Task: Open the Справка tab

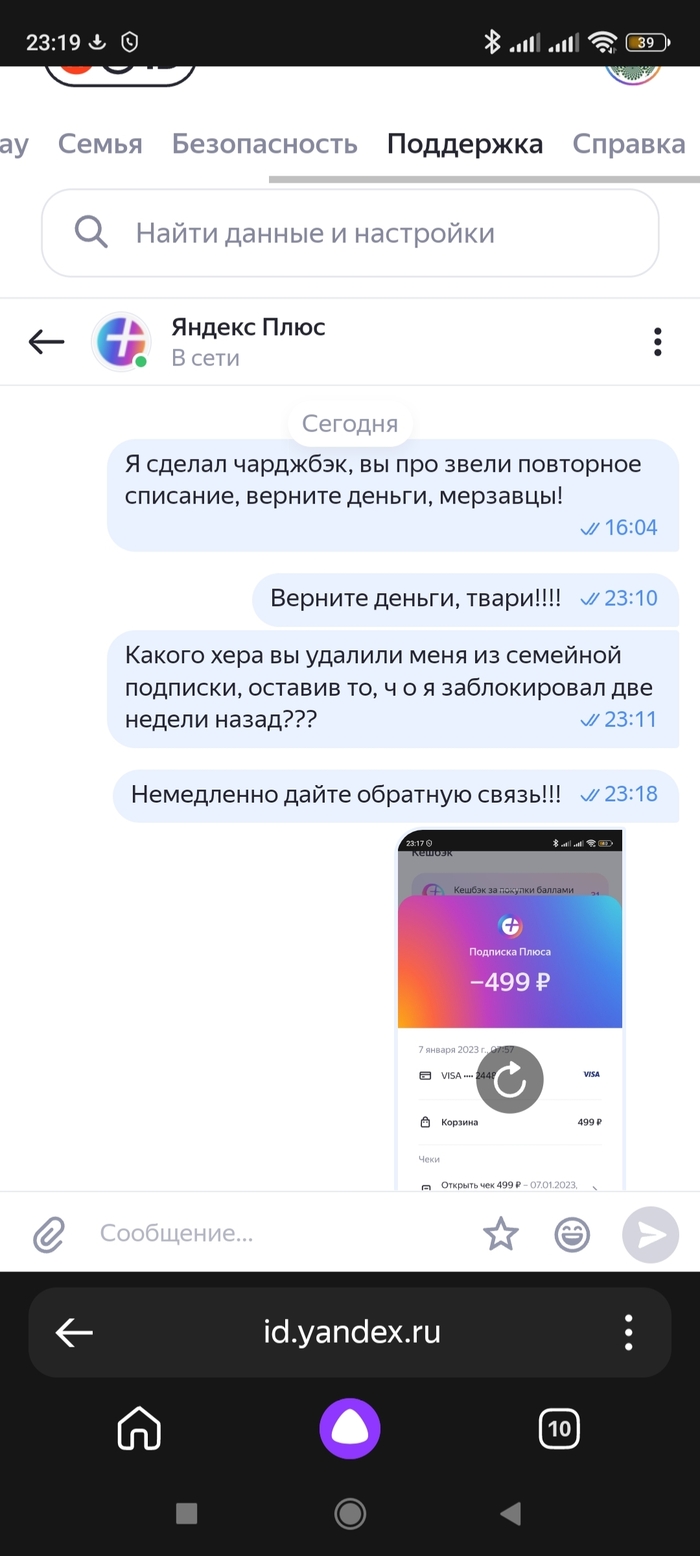Action: coord(628,144)
